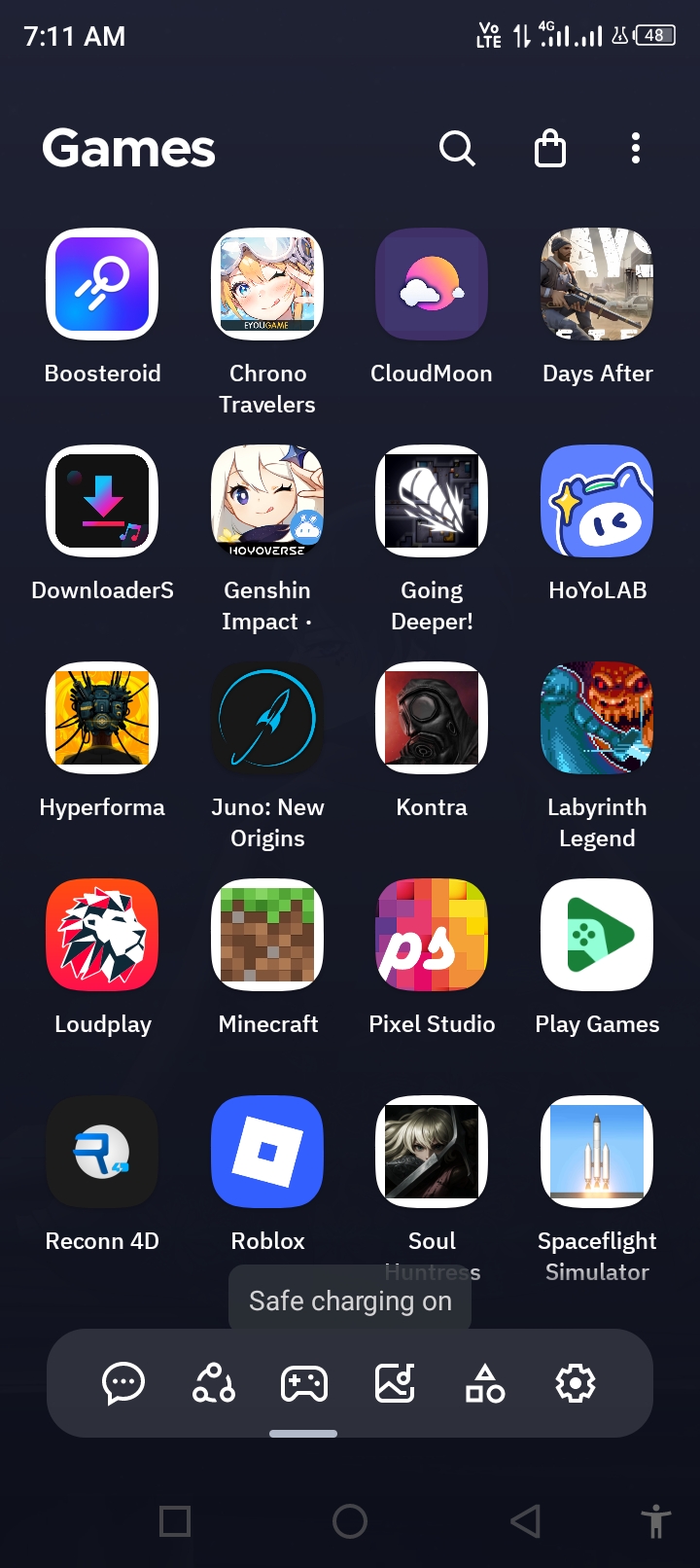The height and width of the screenshot is (1568, 700).
Task: Launch CloudMoon
Action: click(x=432, y=284)
